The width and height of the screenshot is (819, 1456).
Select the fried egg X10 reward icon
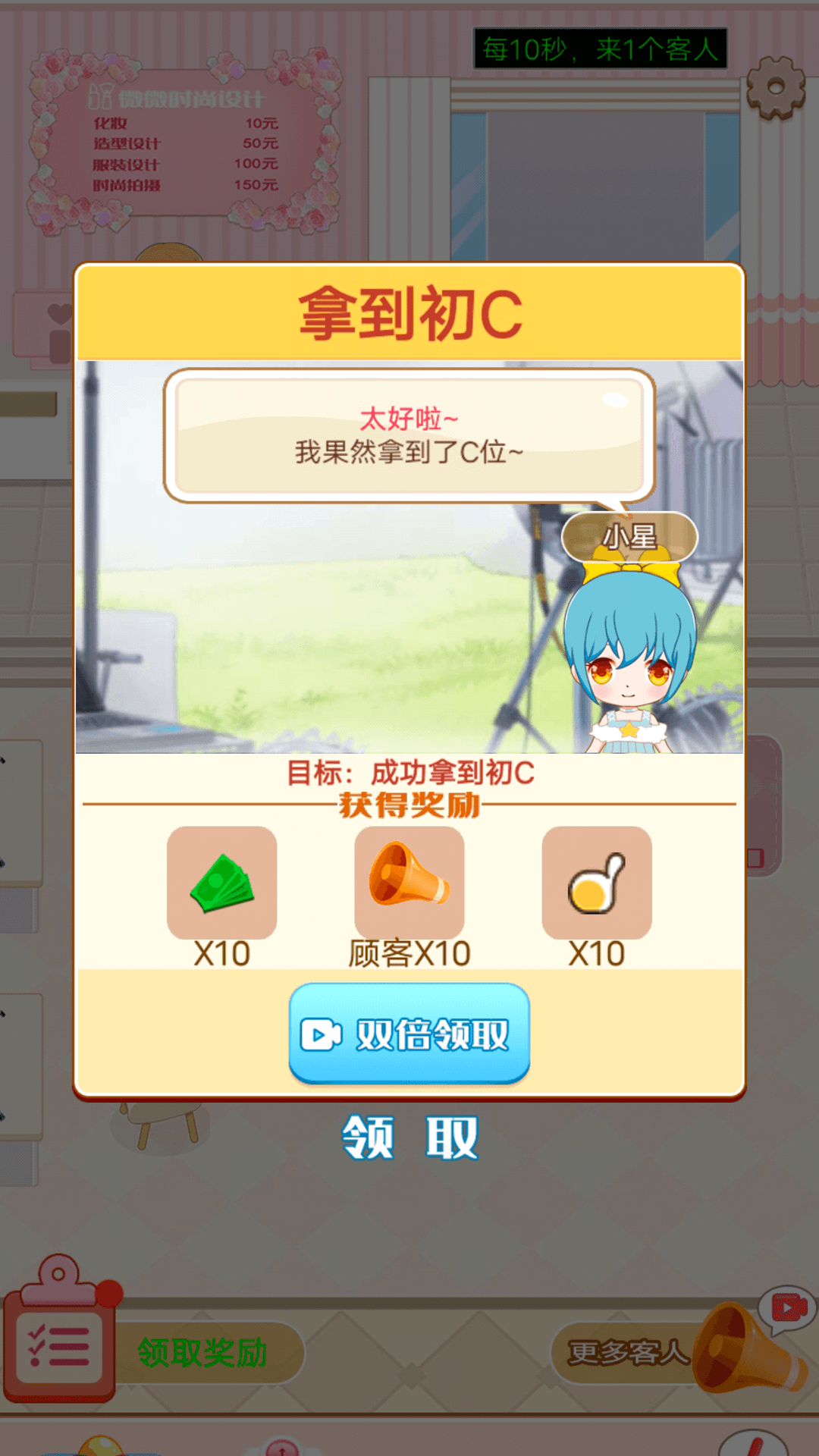point(597,883)
